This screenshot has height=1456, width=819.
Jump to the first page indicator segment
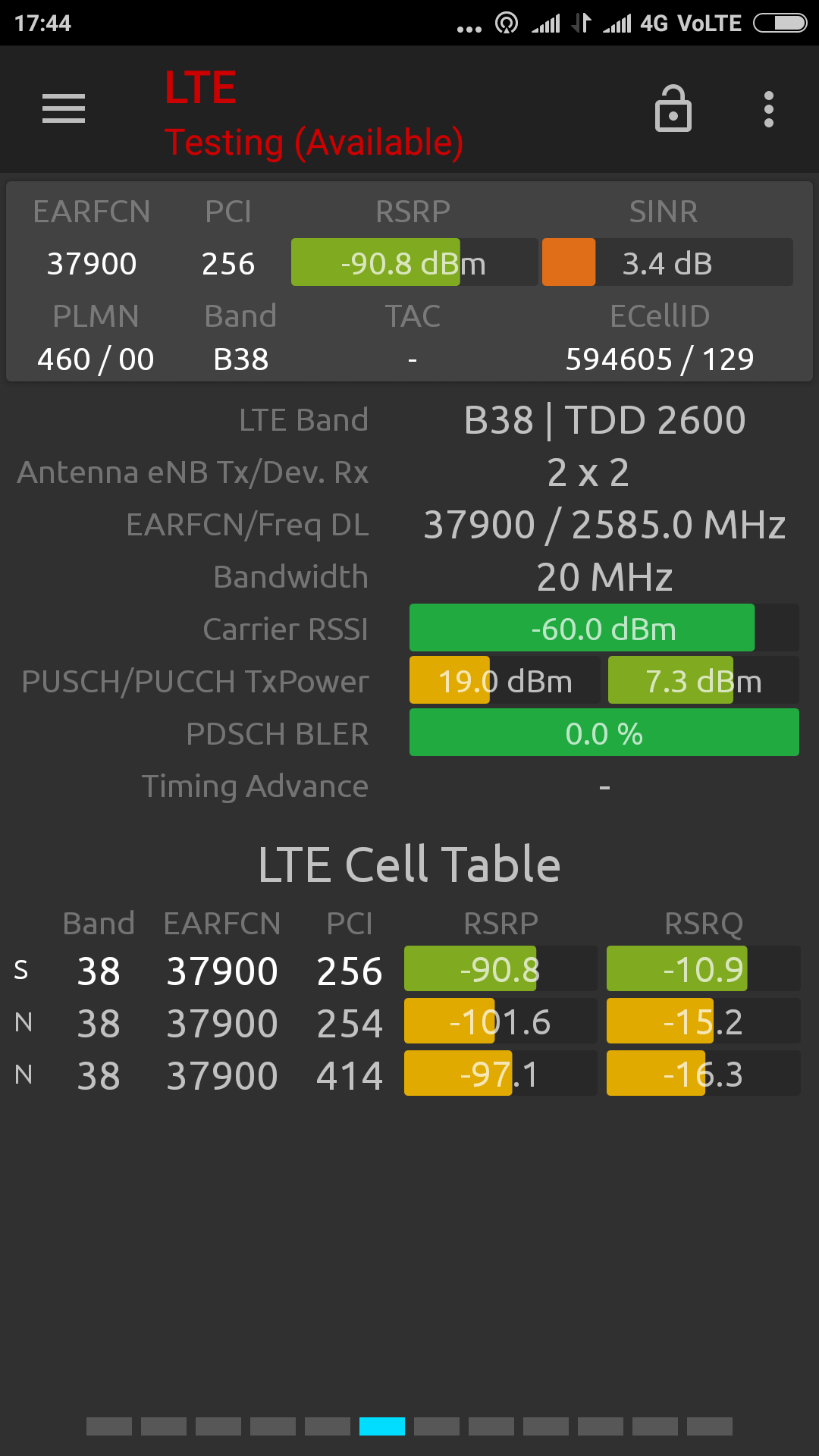point(109,1426)
